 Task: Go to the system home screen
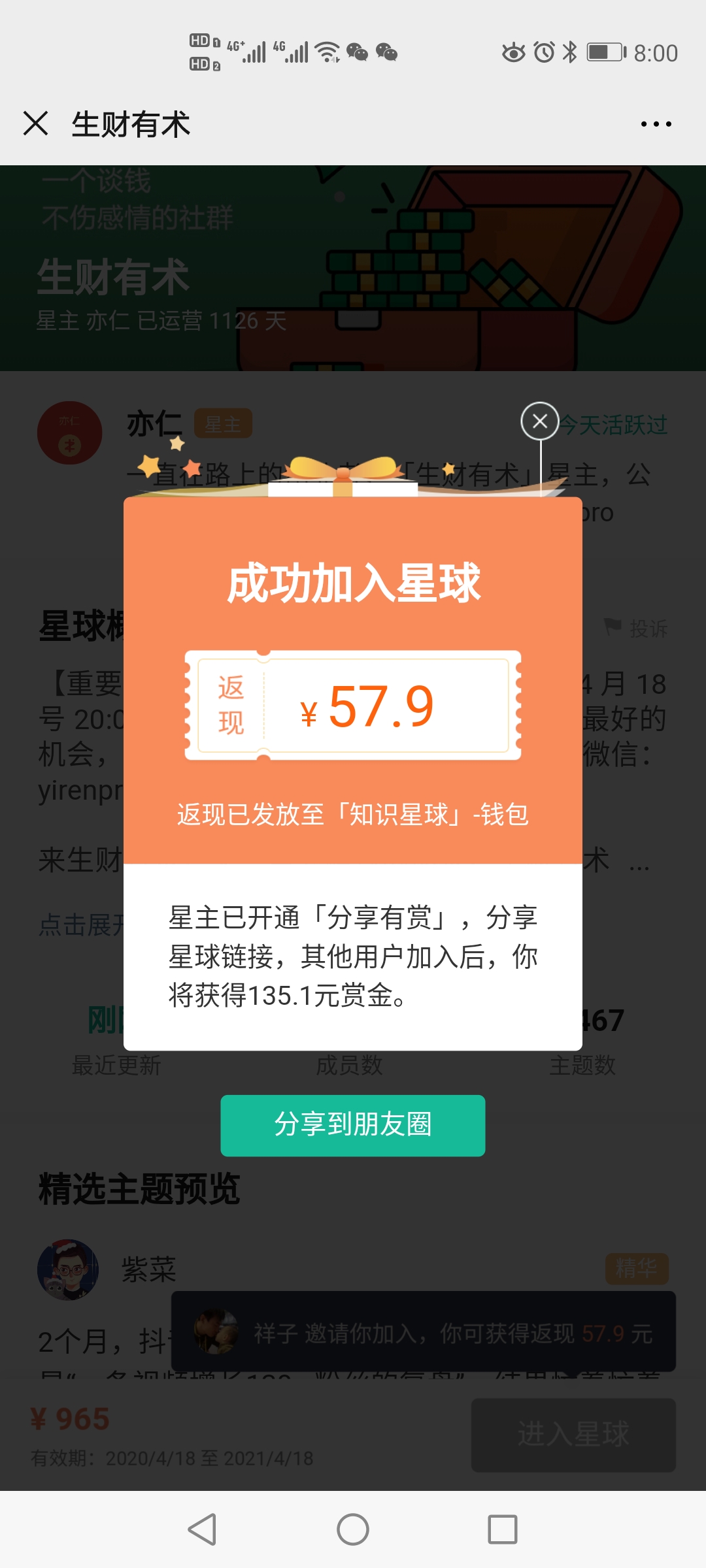coord(353,1529)
